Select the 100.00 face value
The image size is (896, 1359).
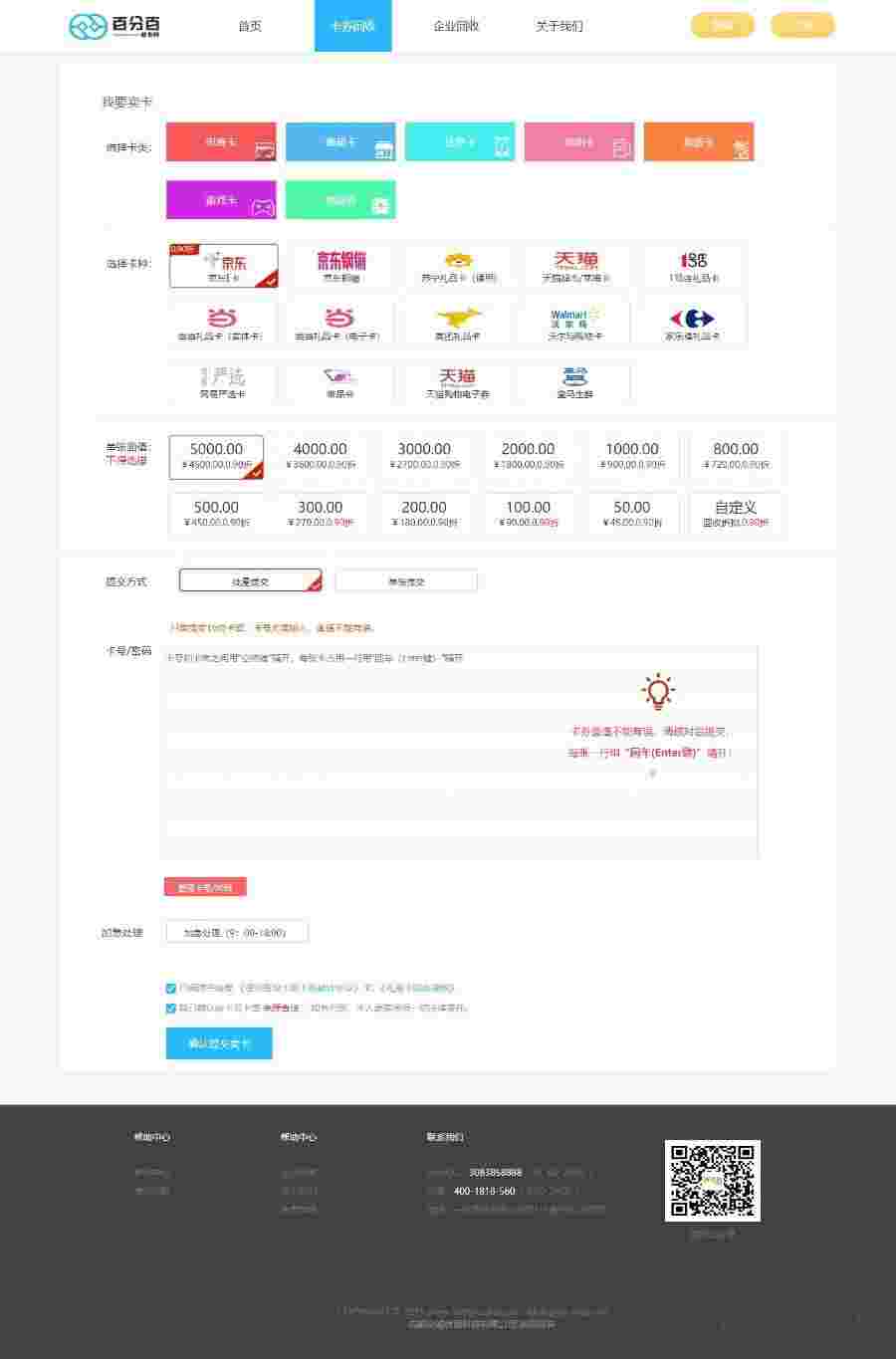pos(528,514)
